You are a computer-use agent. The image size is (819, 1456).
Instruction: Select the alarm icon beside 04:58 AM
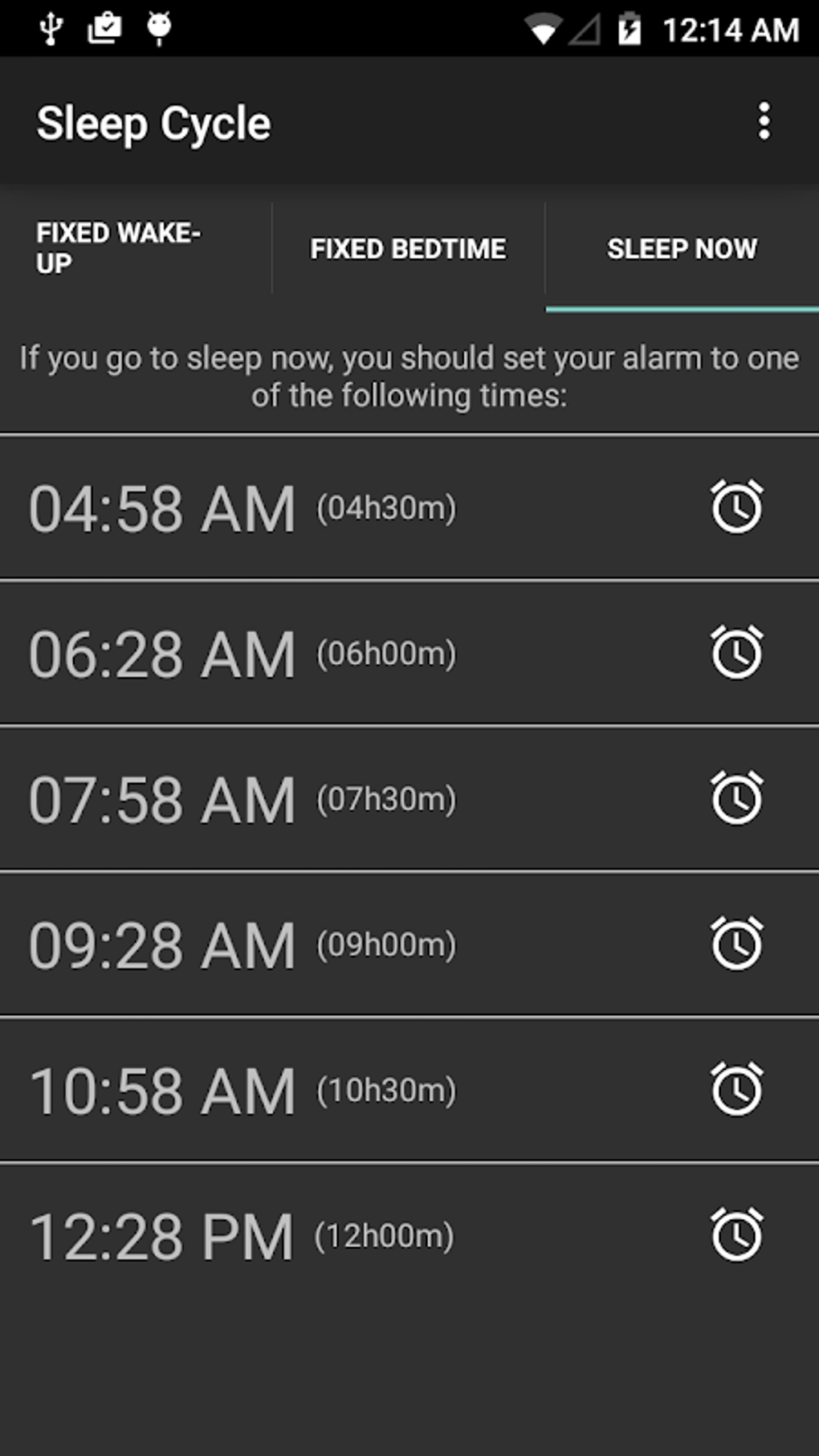coord(735,506)
